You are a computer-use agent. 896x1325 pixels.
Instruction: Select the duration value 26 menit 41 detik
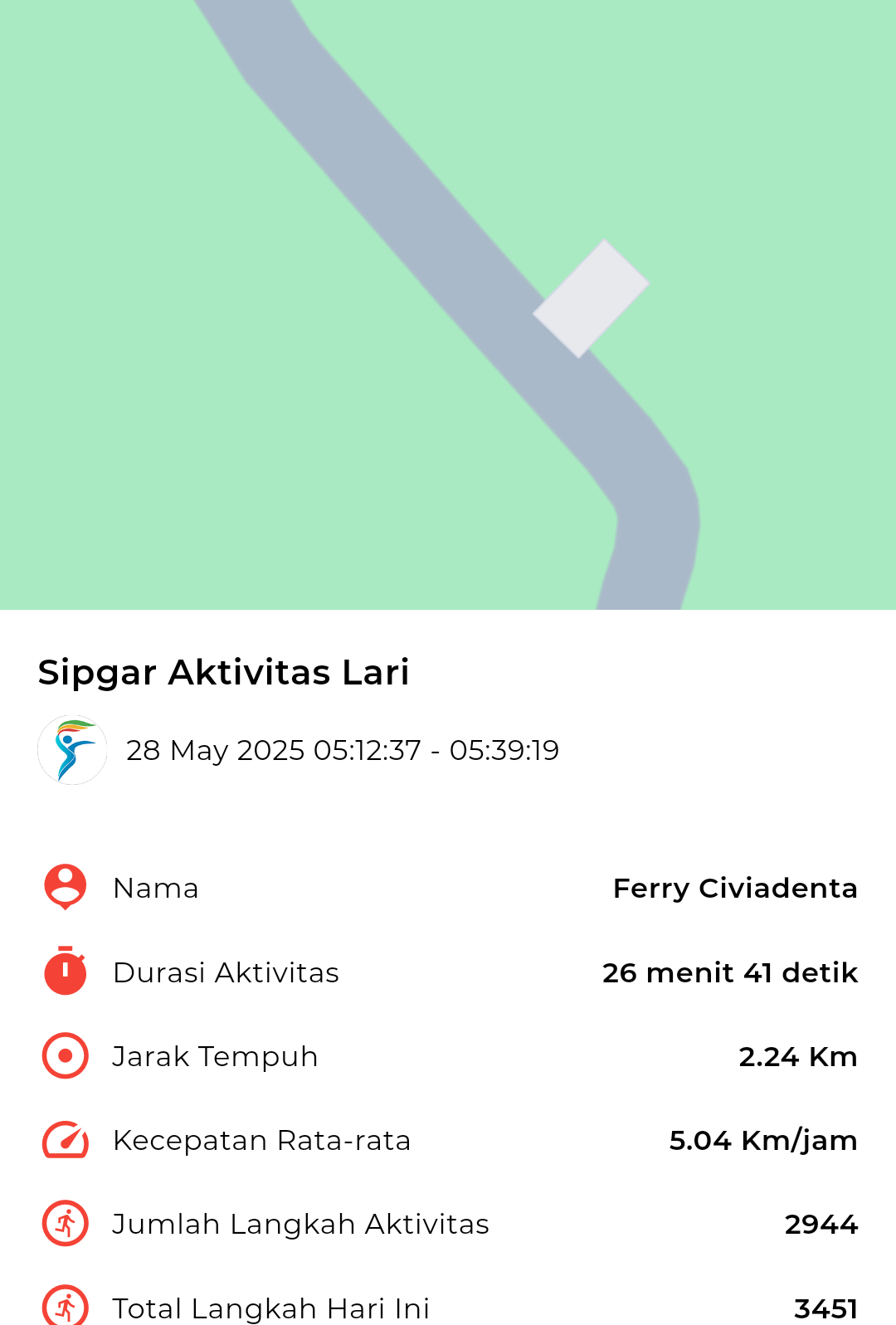pyautogui.click(x=729, y=972)
